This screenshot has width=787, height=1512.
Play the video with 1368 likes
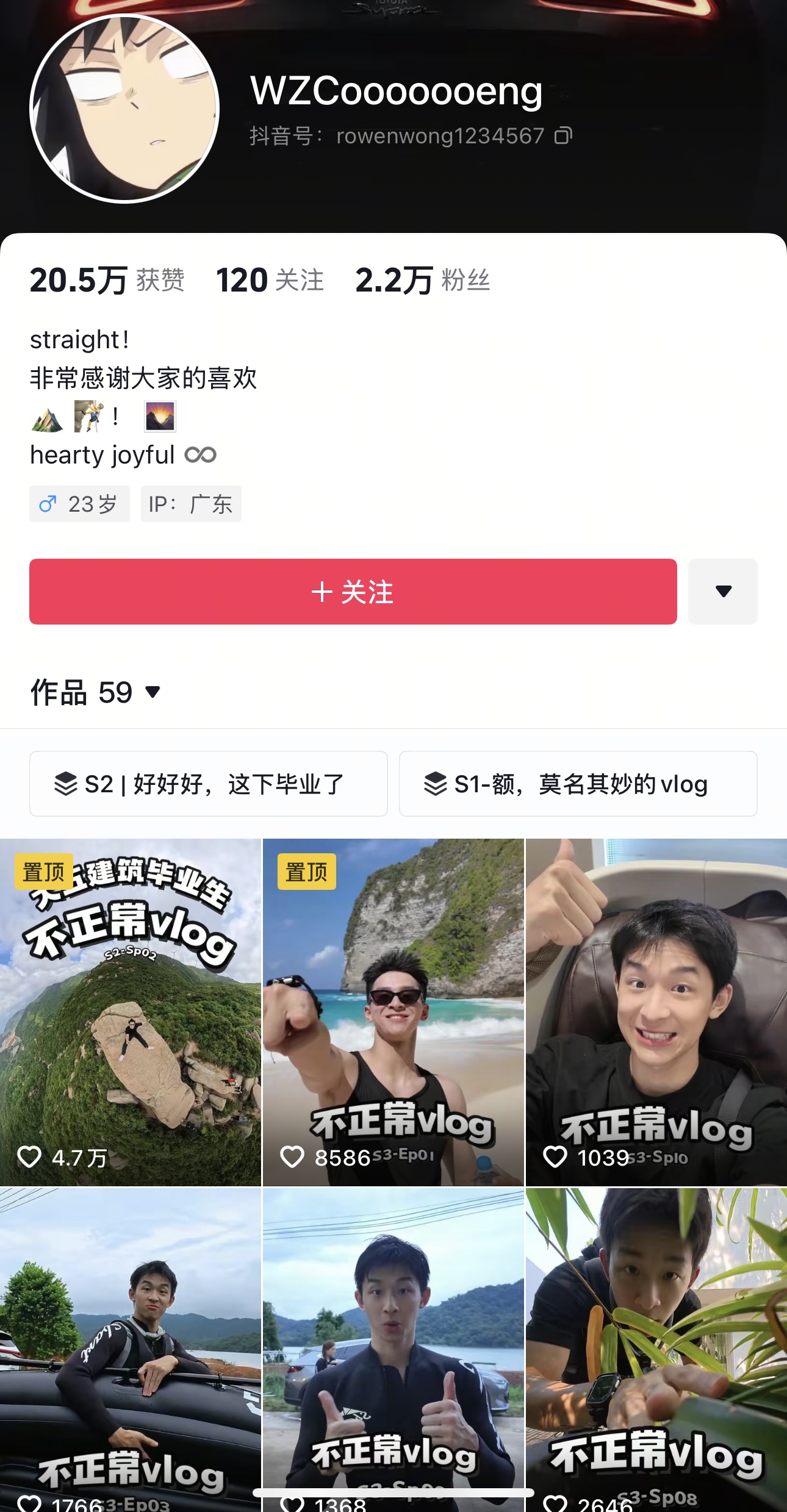click(x=393, y=1348)
